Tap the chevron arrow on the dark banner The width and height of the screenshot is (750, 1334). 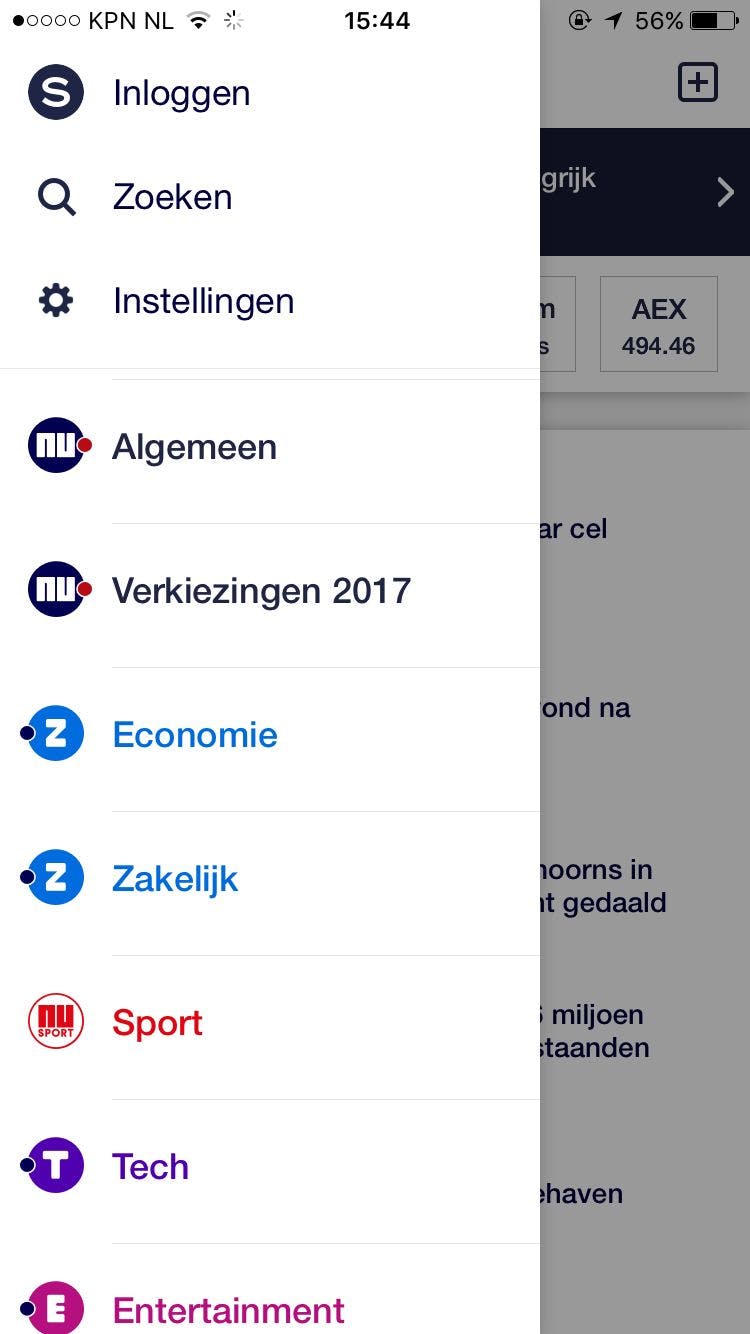click(x=726, y=192)
